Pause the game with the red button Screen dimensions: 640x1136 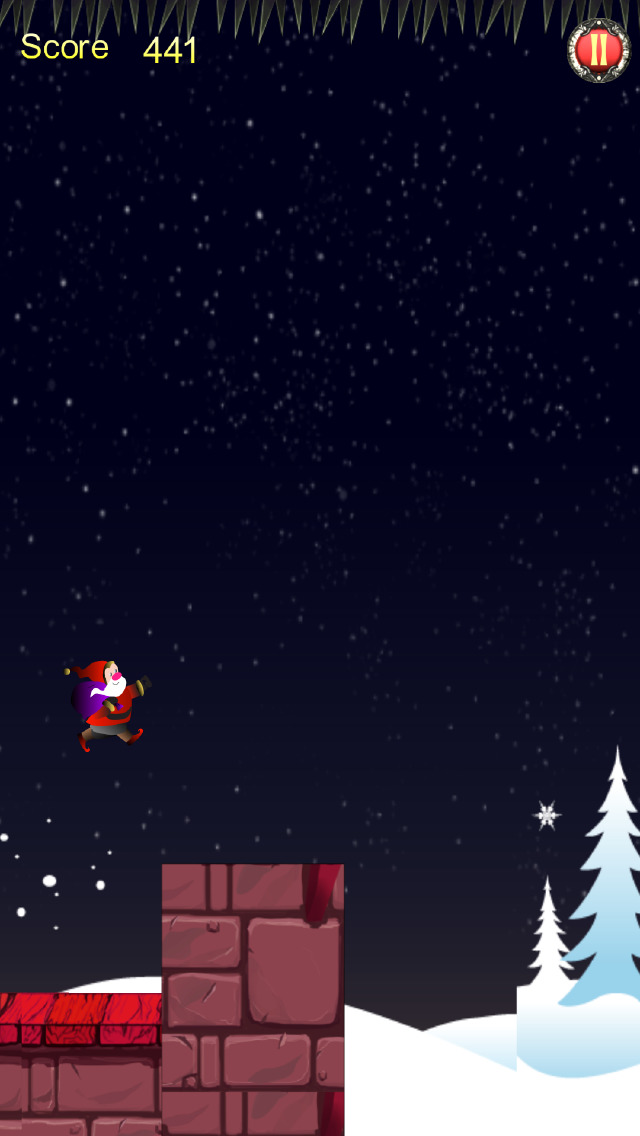[599, 50]
